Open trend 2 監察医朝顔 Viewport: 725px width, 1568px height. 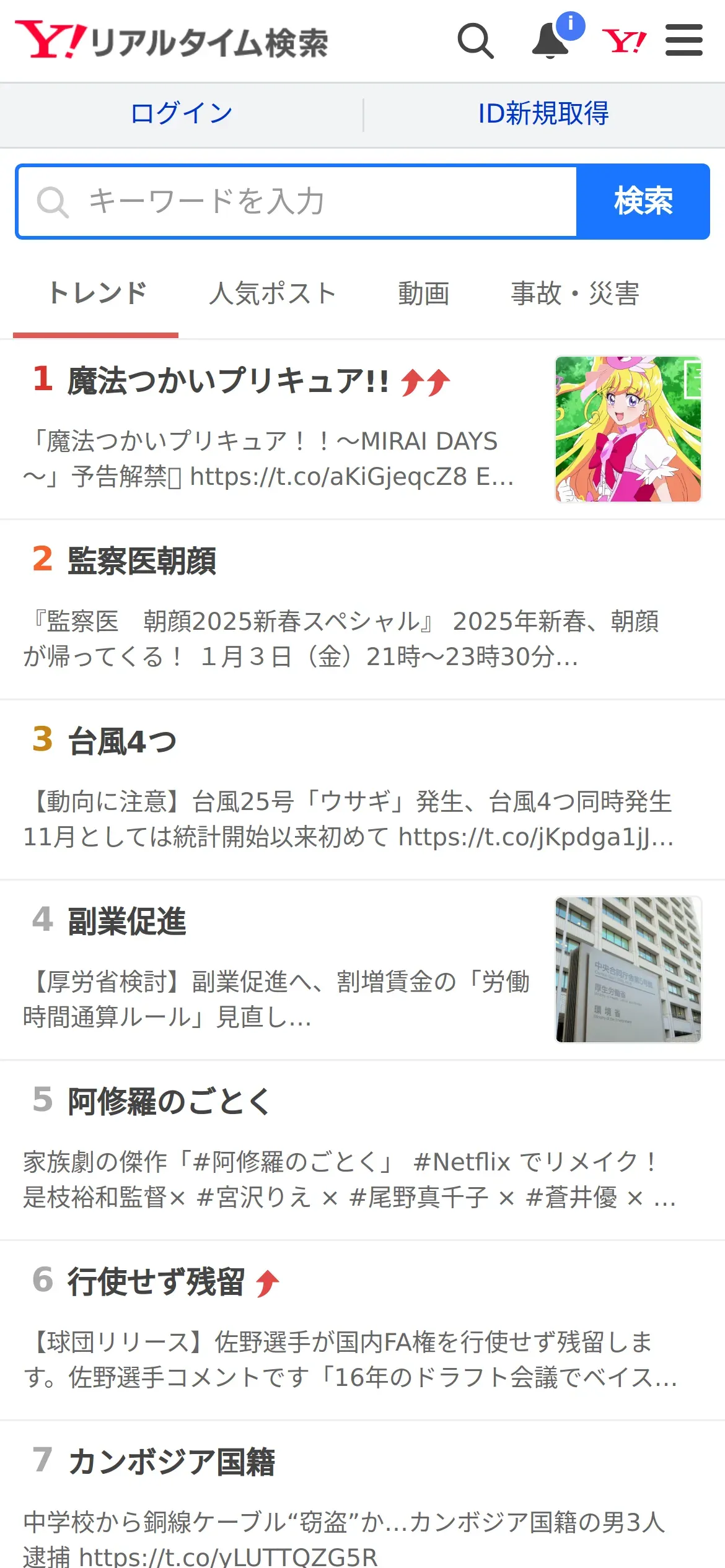[x=362, y=610]
